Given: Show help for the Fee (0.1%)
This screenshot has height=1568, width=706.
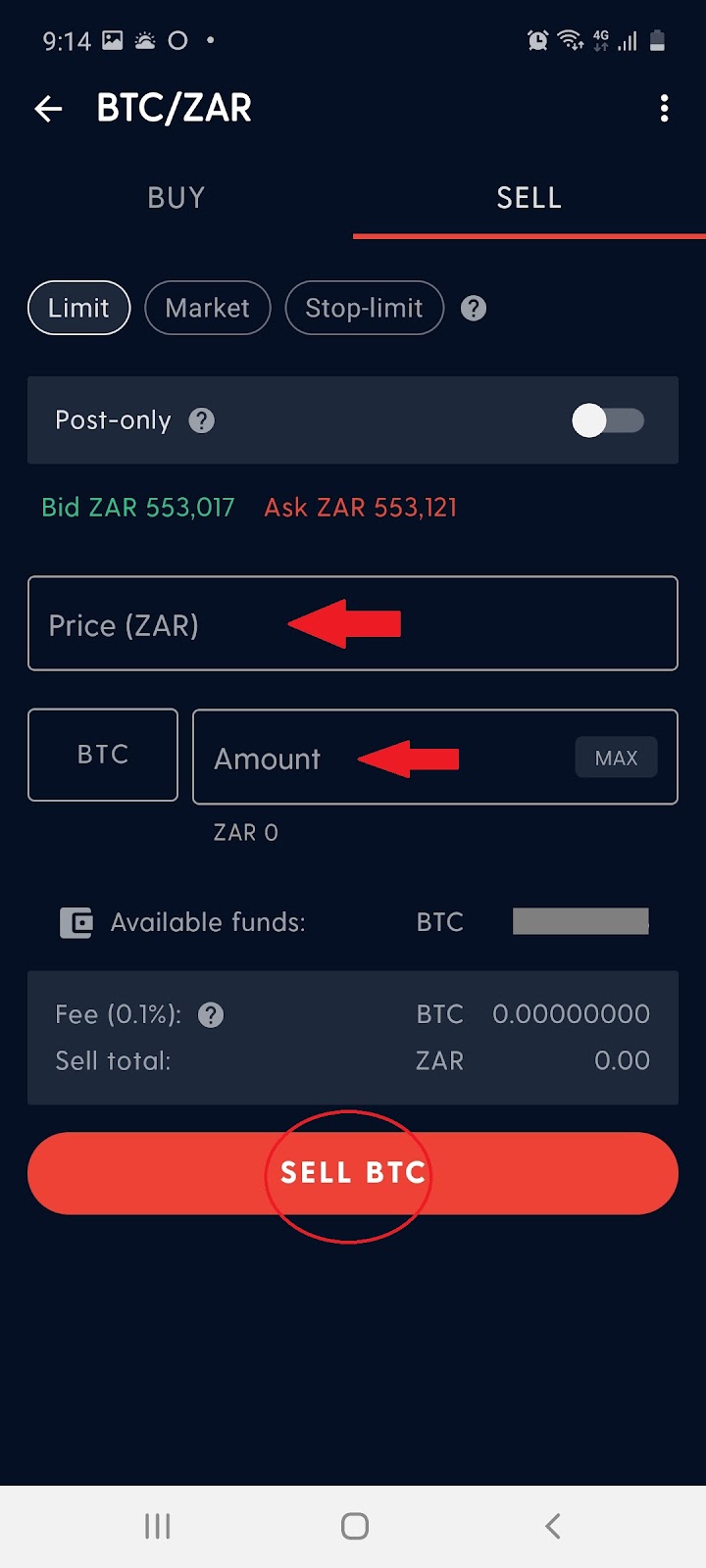Looking at the screenshot, I should coord(211,1014).
